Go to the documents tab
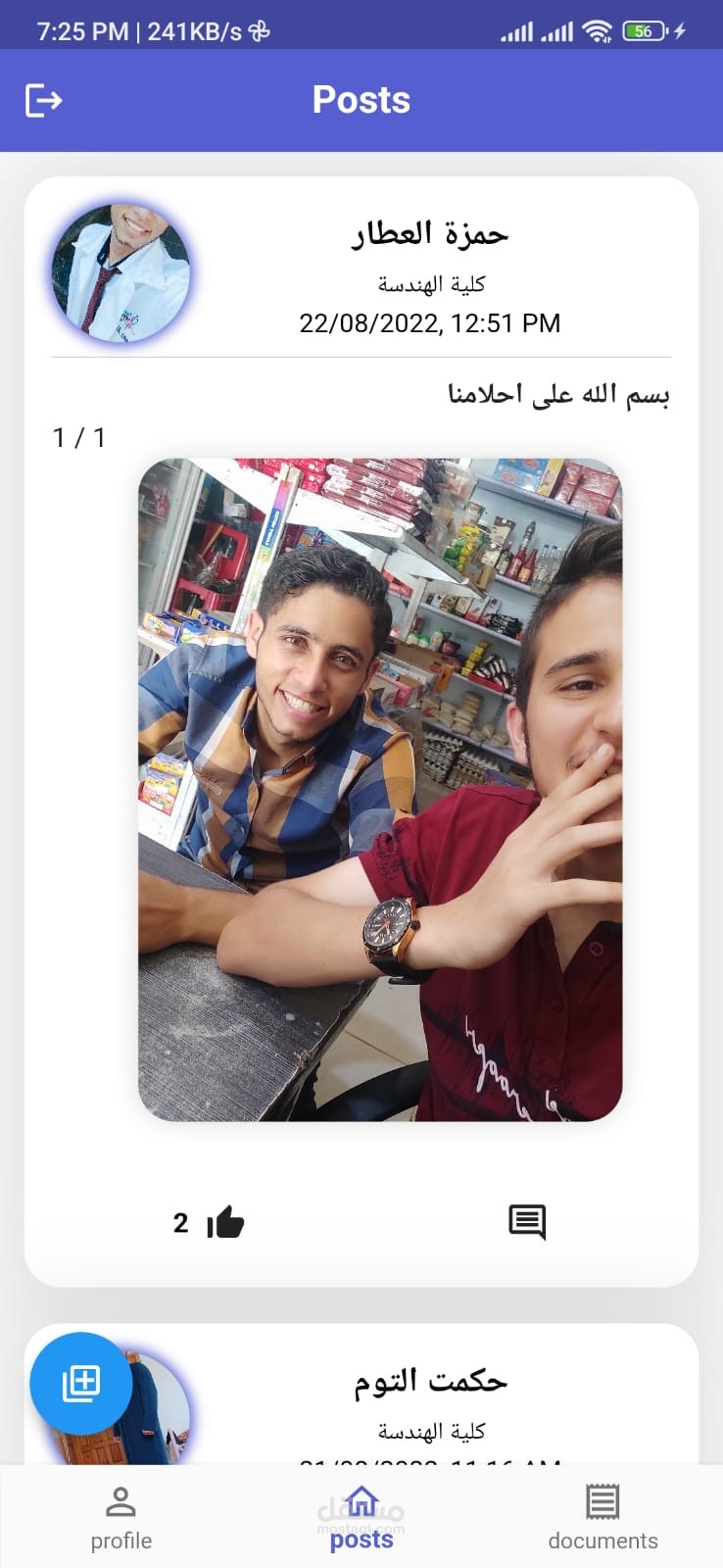The width and height of the screenshot is (723, 1568). click(x=602, y=1518)
